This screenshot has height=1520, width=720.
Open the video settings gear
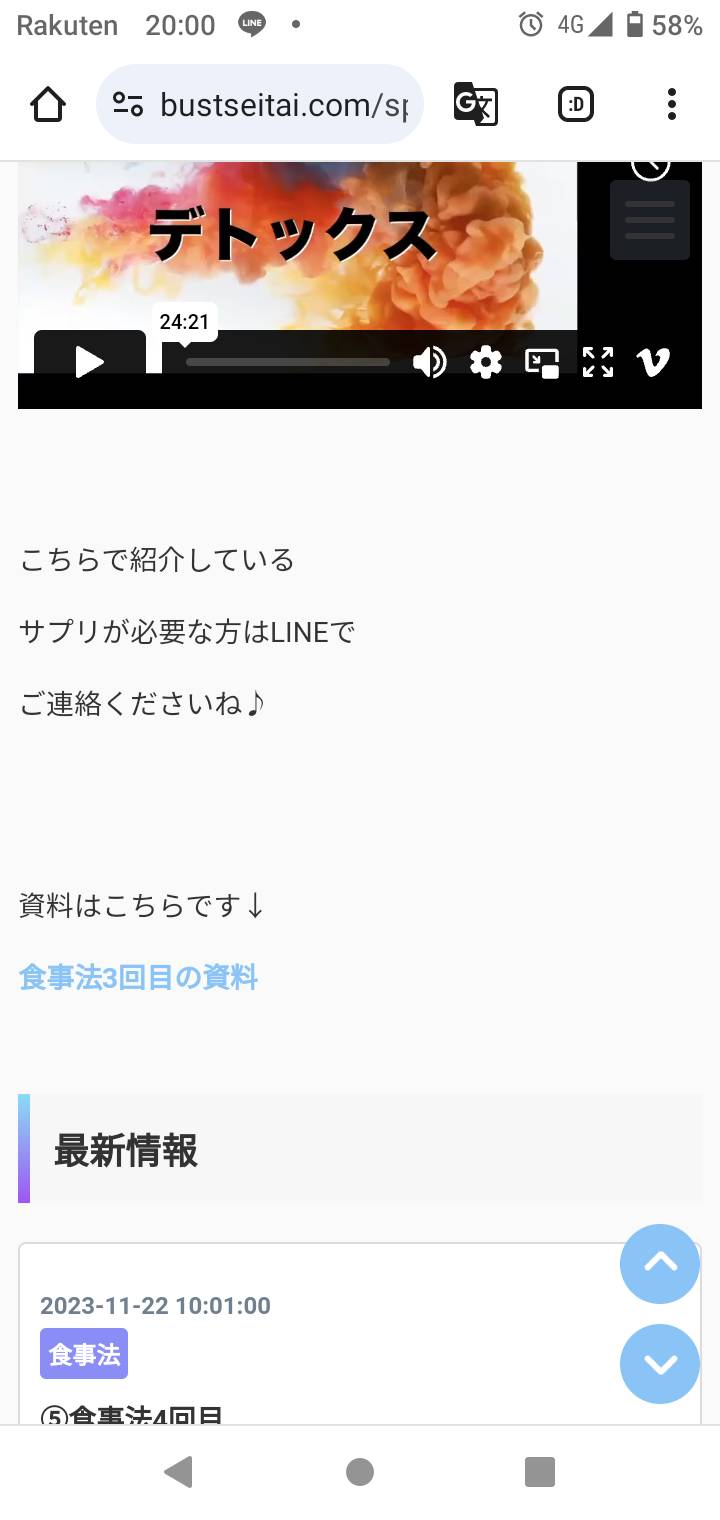(x=486, y=362)
